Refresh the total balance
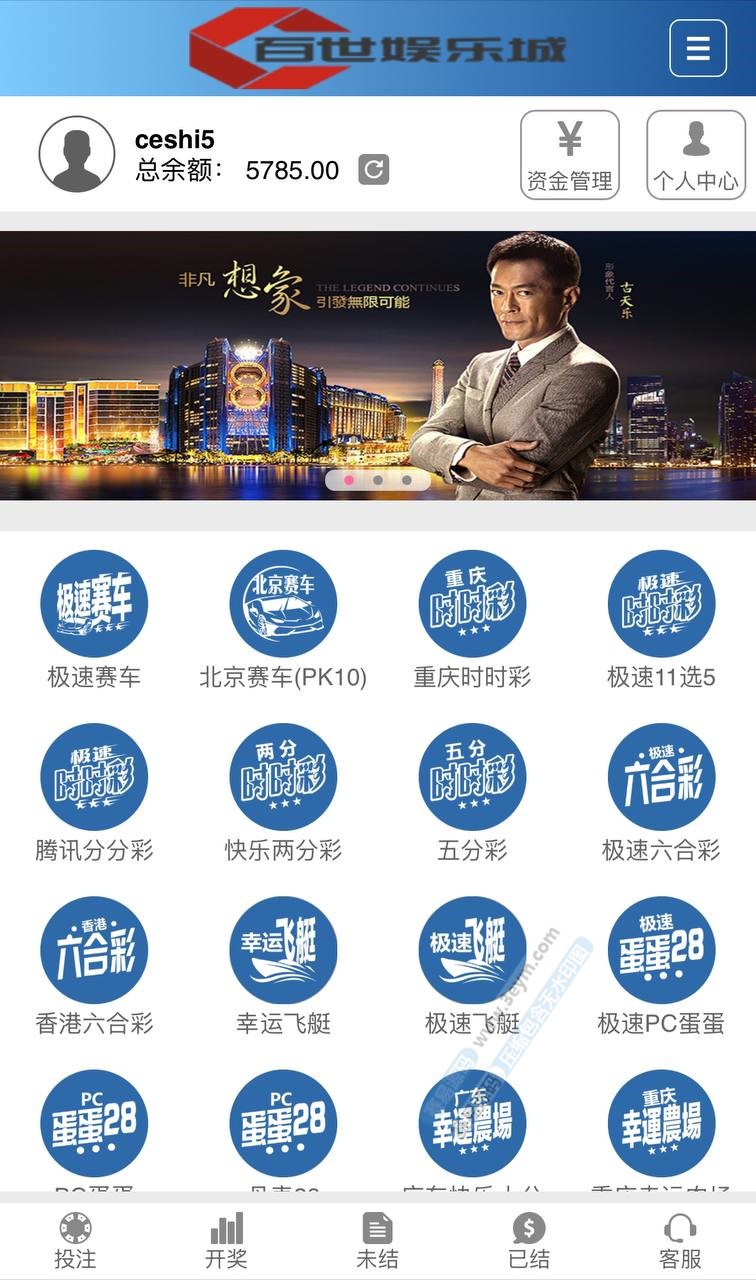 [373, 170]
